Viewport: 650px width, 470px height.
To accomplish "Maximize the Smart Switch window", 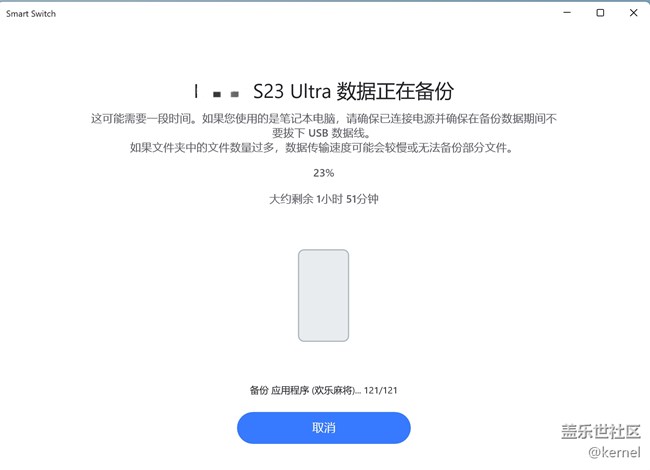I will pyautogui.click(x=600, y=13).
